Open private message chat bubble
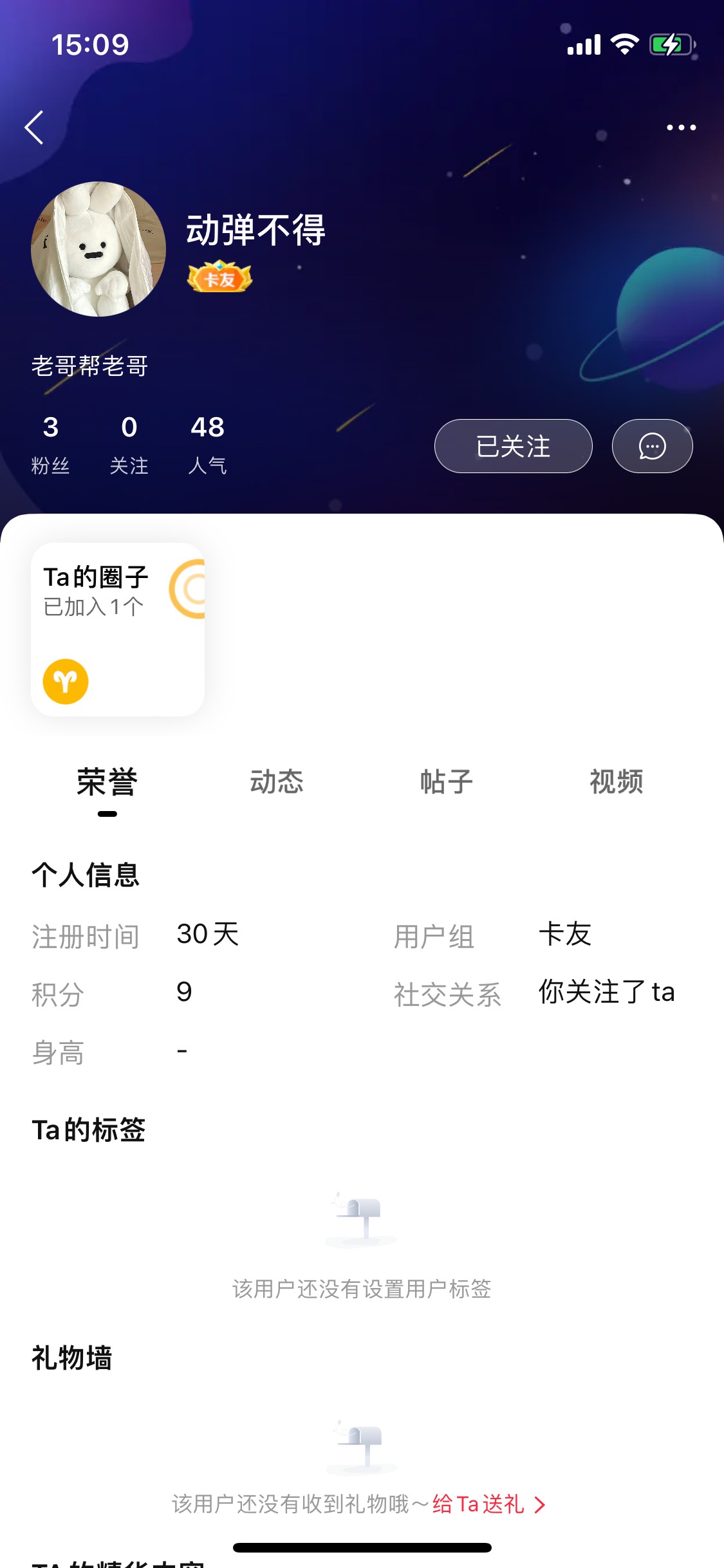The image size is (724, 1568). coord(652,446)
